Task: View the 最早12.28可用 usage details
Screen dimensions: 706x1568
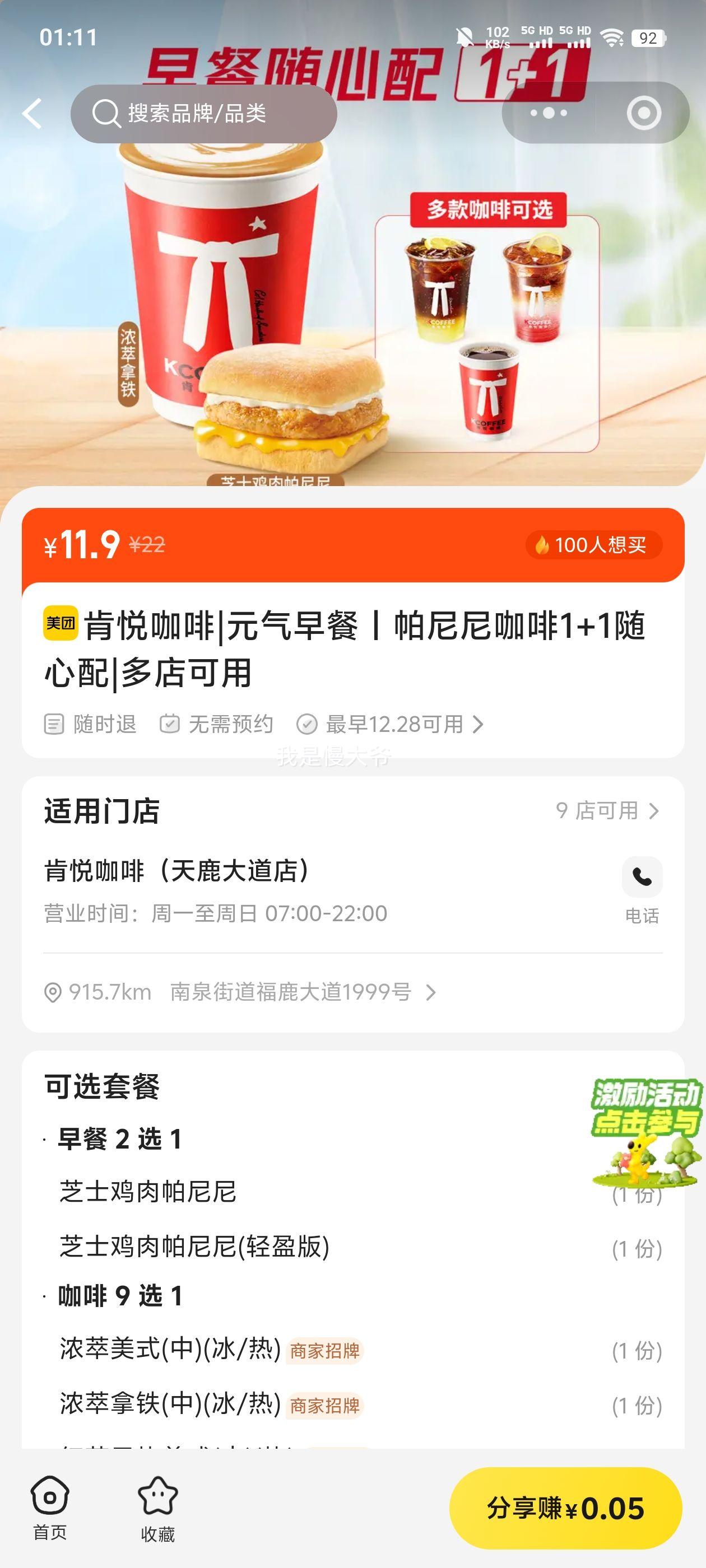Action: pos(390,724)
